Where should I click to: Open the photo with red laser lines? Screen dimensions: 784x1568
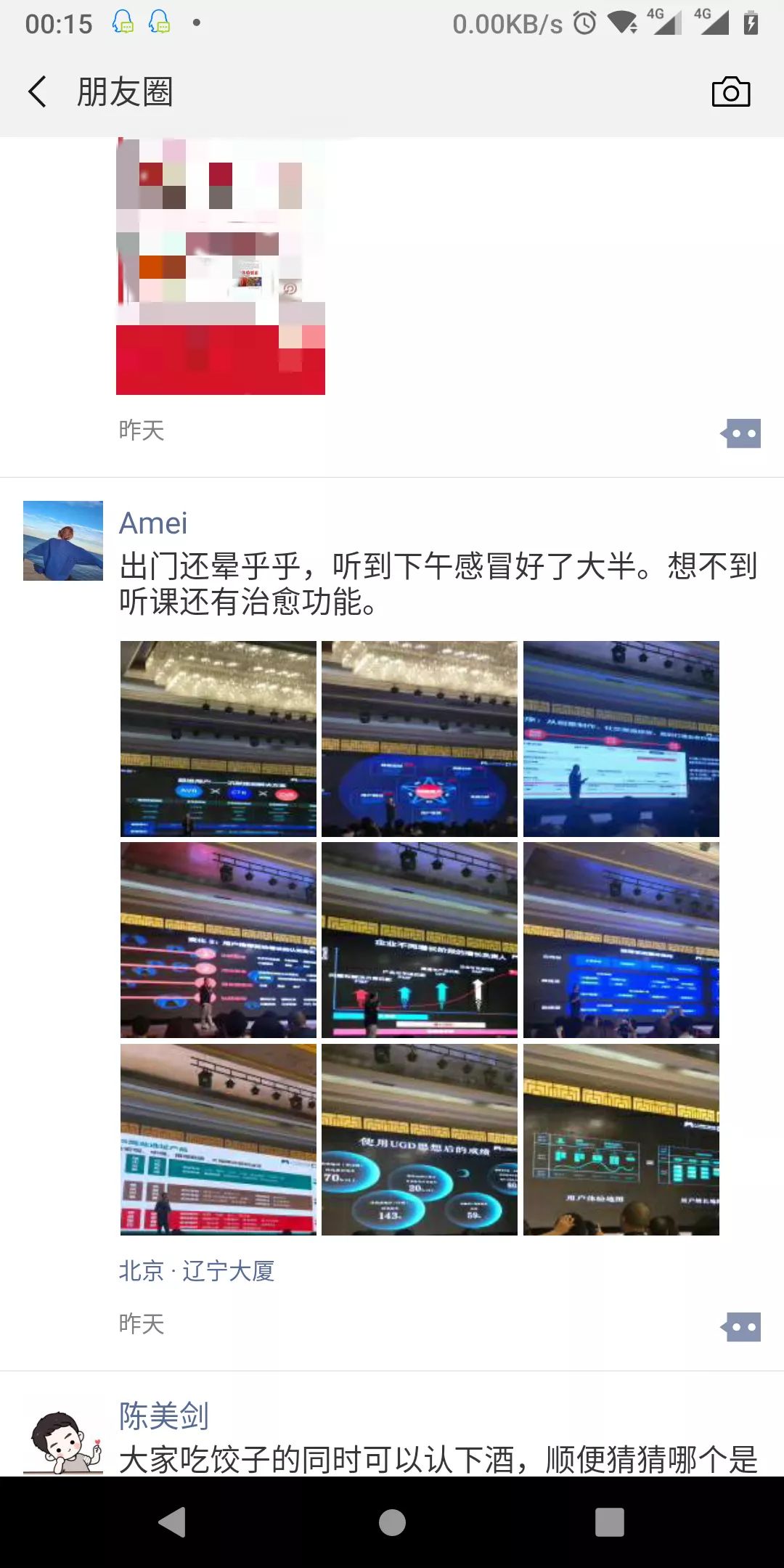(x=219, y=939)
